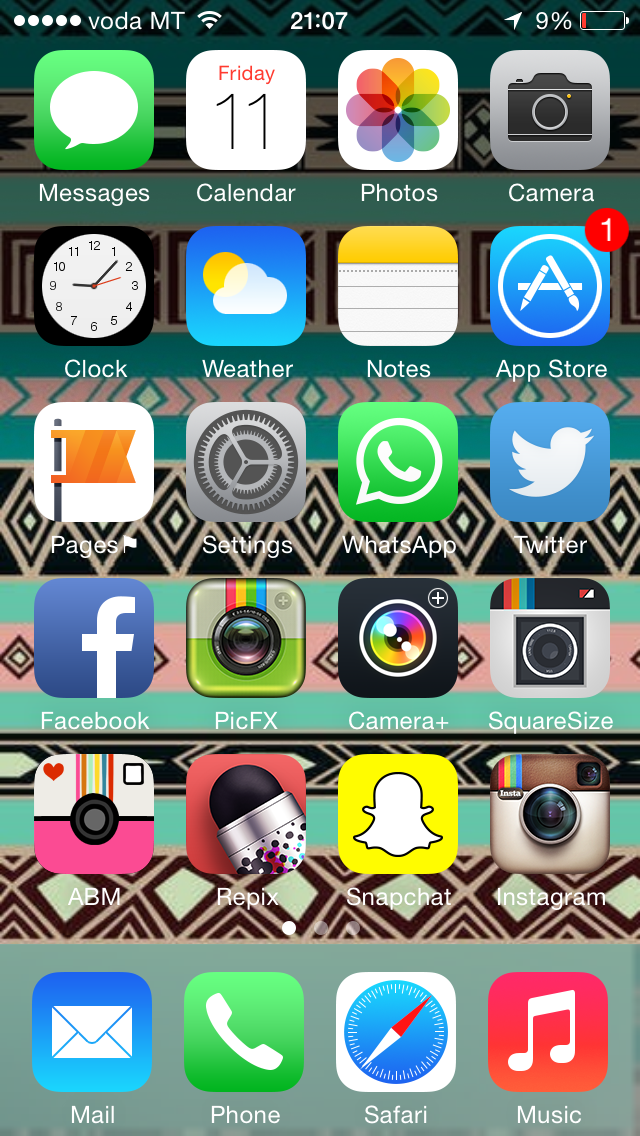Launch the Camera+ app
Viewport: 640px width, 1136px height.
398,638
